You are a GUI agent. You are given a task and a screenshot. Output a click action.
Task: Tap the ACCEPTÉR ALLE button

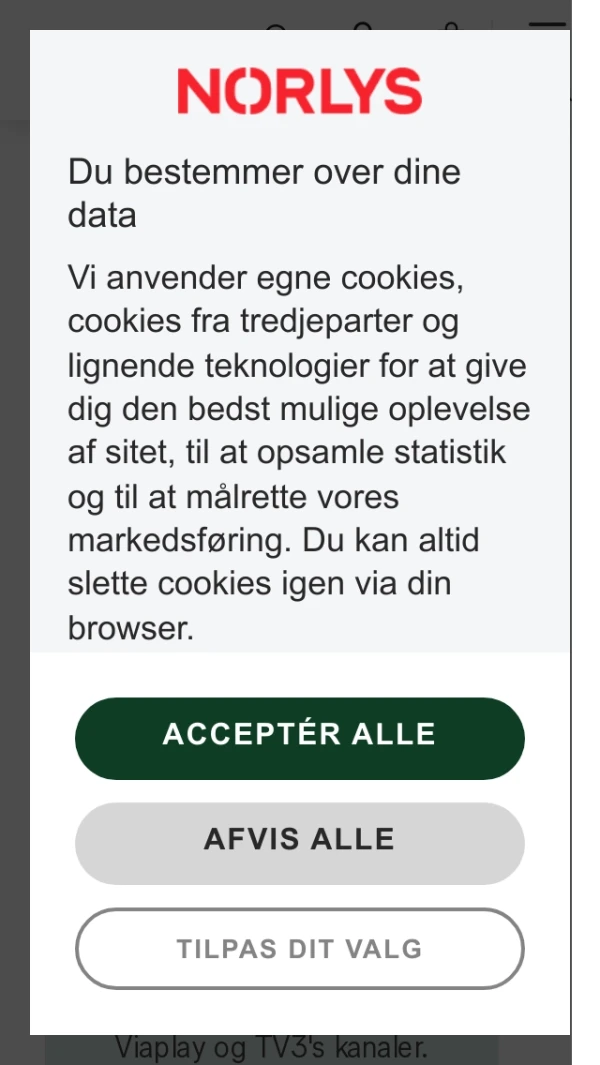pyautogui.click(x=299, y=738)
